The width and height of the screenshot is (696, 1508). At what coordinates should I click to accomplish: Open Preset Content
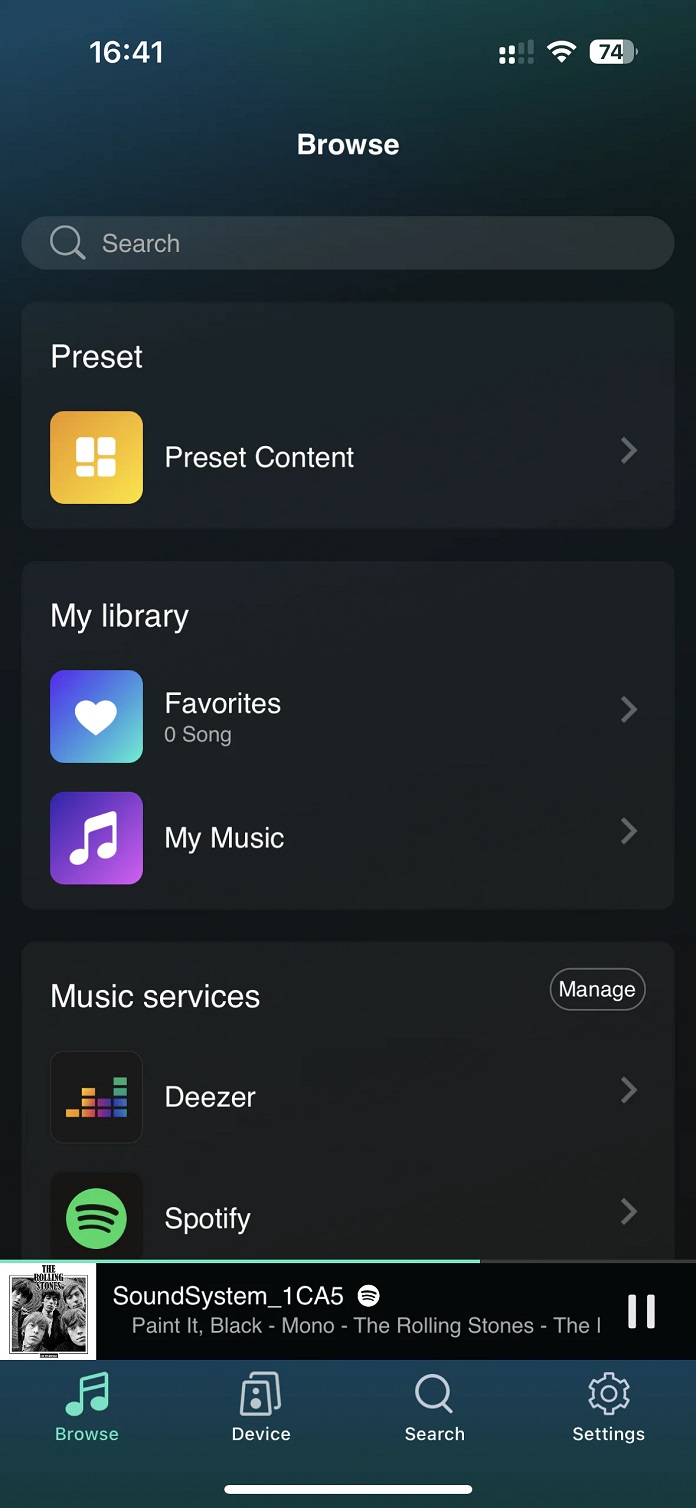[x=348, y=457]
